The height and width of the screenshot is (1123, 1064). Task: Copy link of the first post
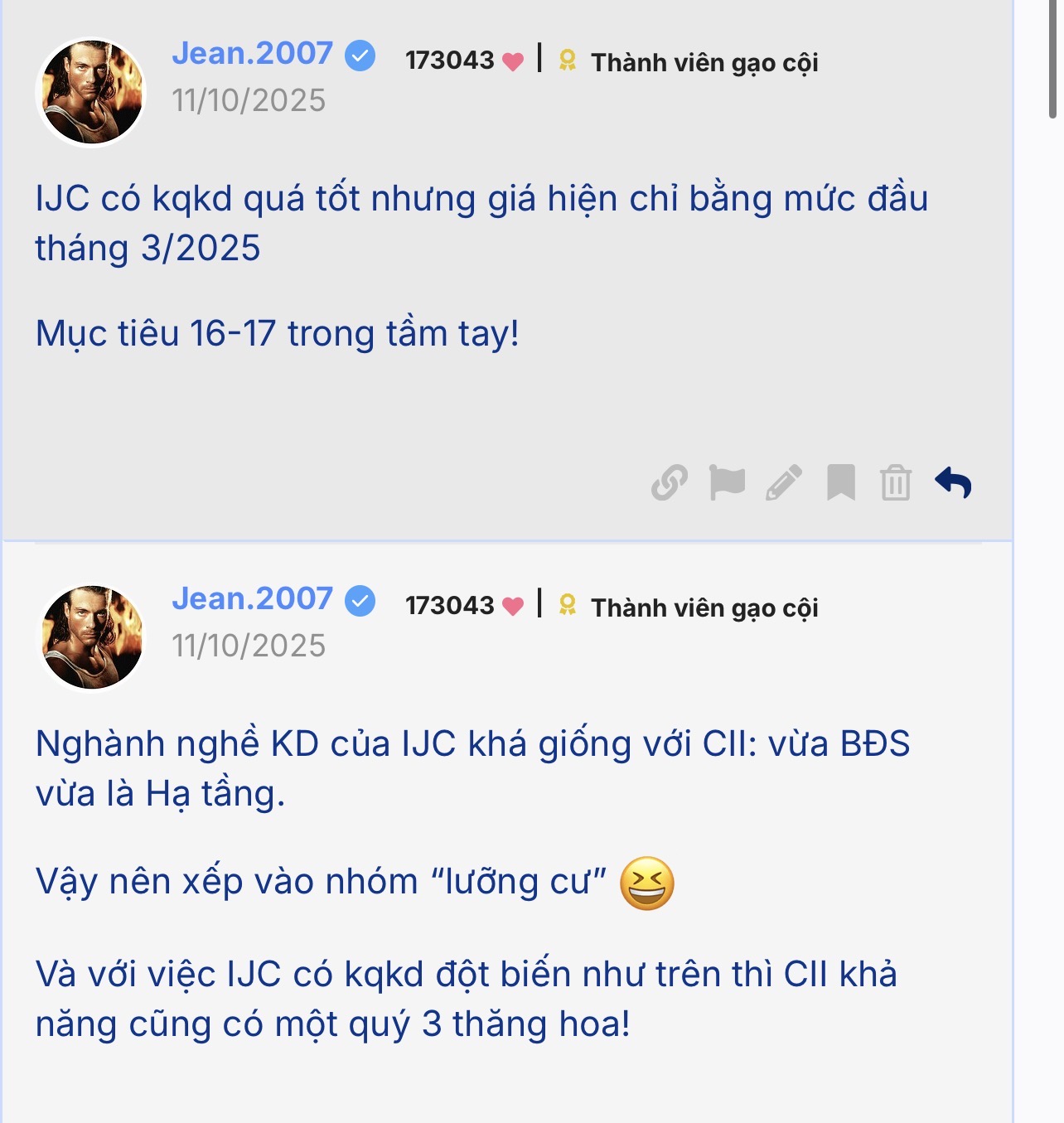pyautogui.click(x=669, y=483)
